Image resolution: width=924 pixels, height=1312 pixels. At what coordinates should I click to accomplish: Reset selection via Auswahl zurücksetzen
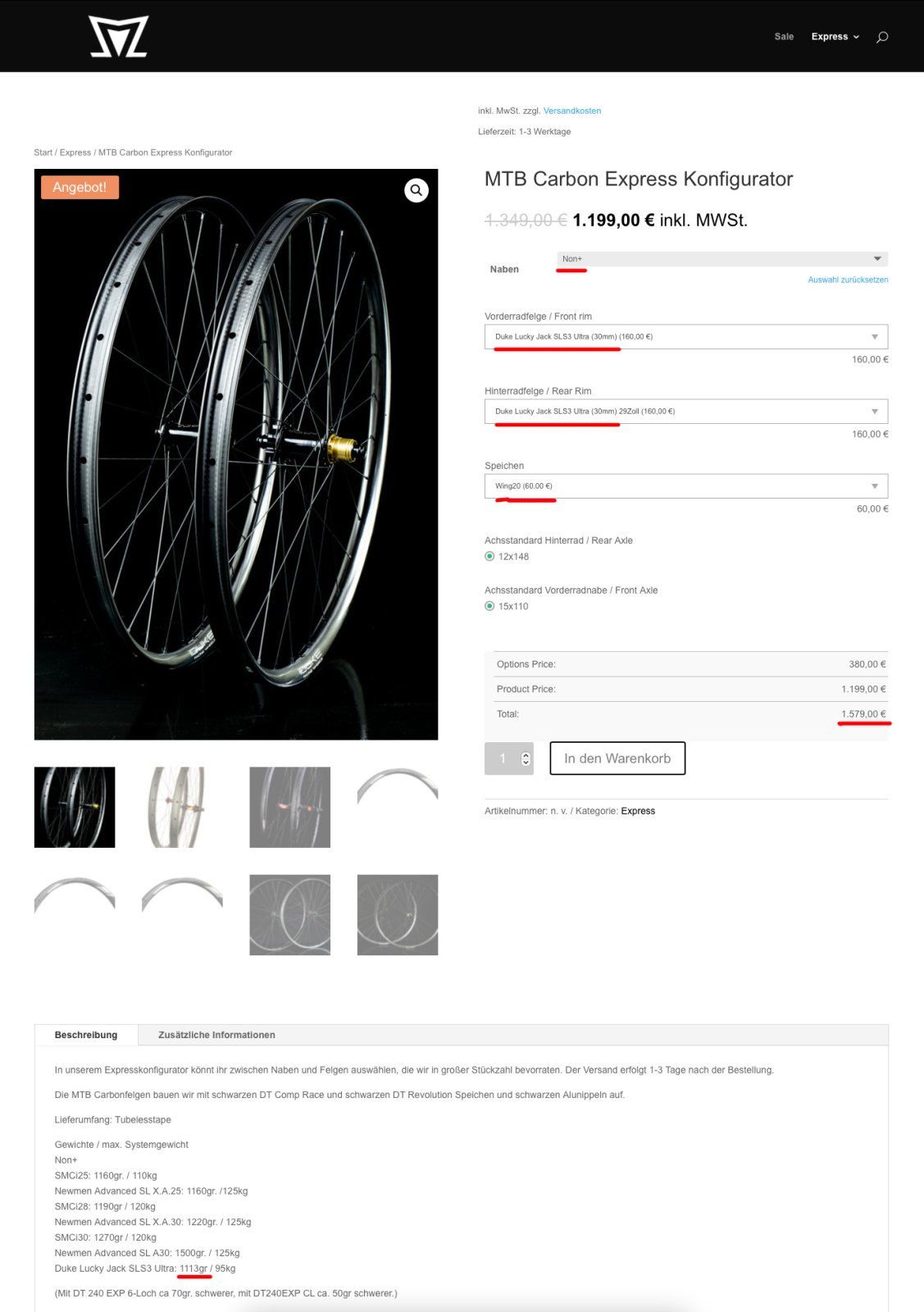coord(847,280)
